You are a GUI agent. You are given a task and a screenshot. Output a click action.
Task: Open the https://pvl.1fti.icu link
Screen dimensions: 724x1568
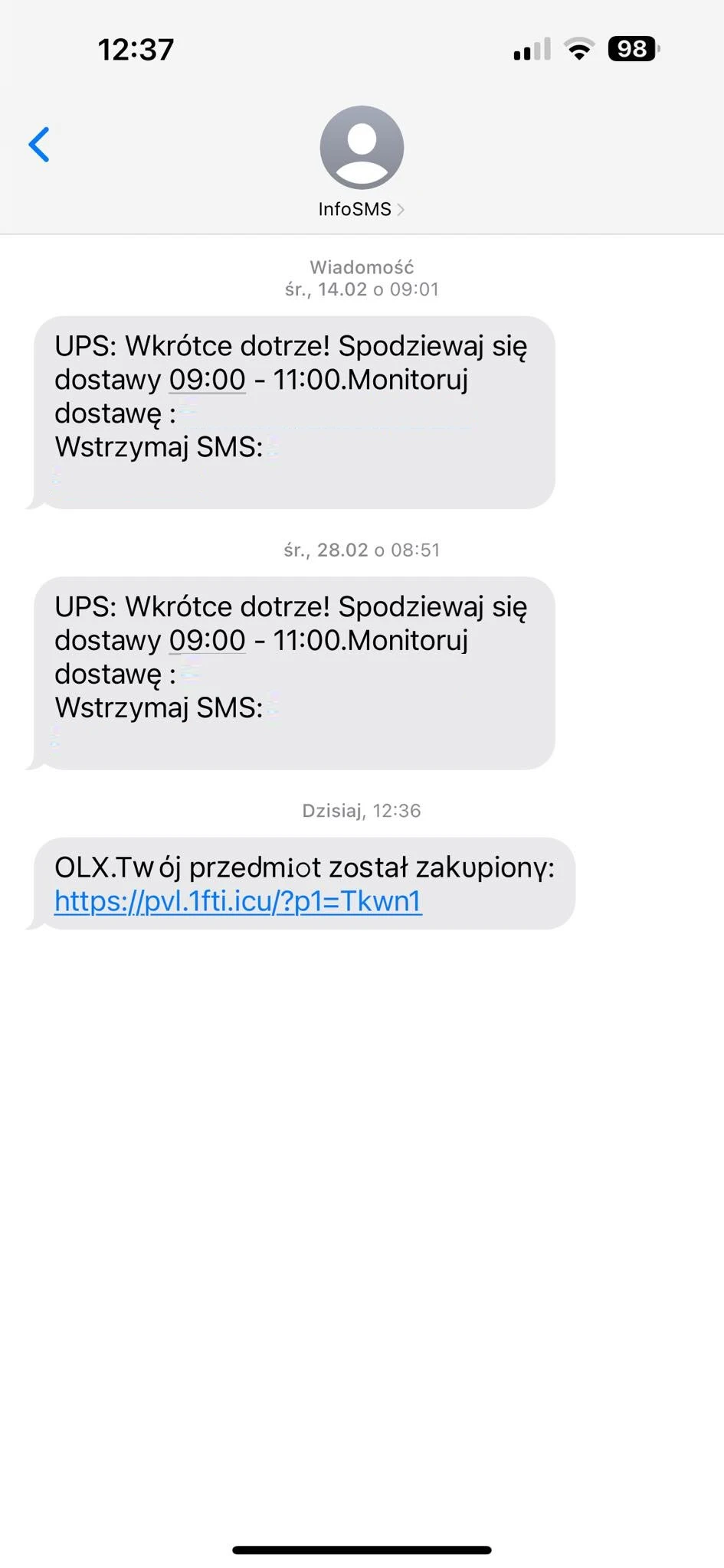coord(237,902)
